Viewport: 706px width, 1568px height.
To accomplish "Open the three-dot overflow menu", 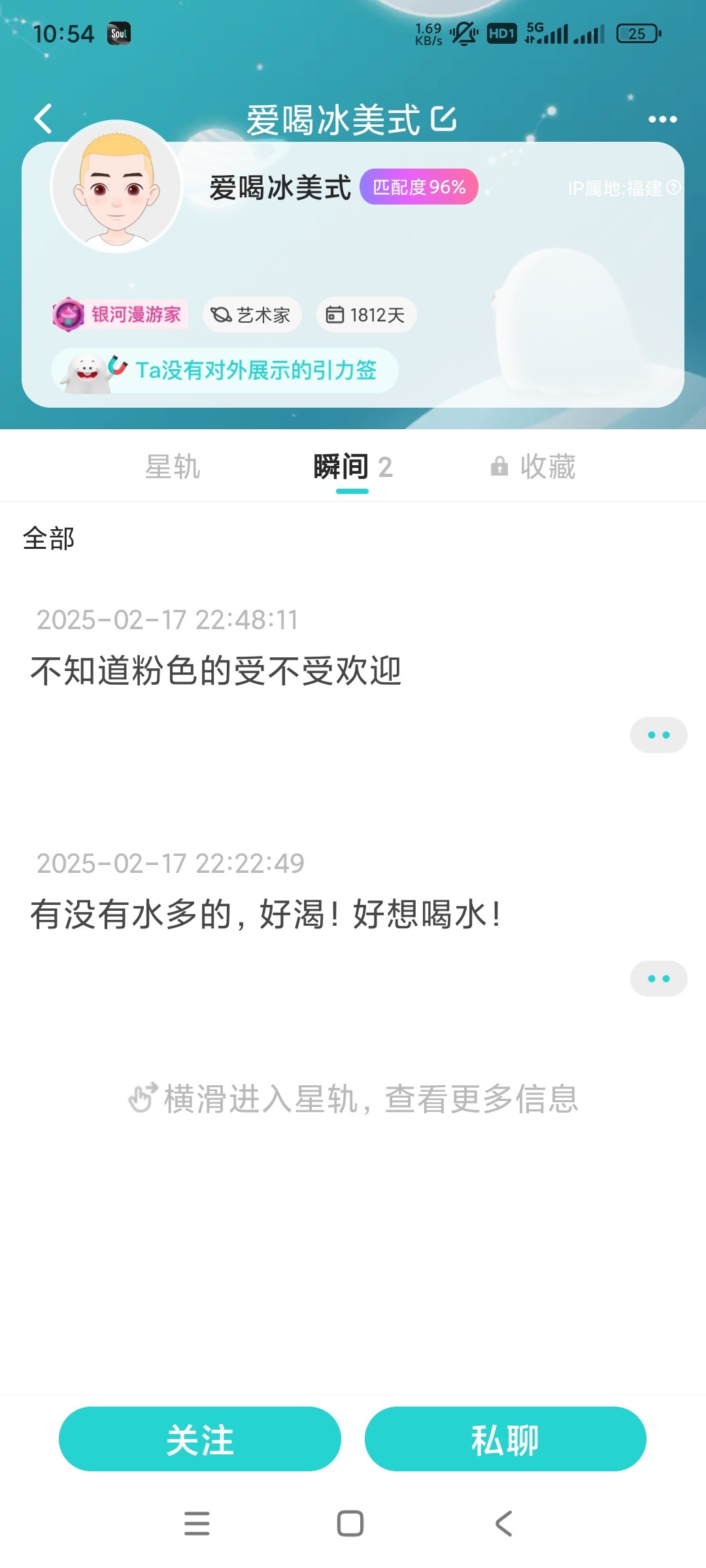I will click(x=662, y=120).
